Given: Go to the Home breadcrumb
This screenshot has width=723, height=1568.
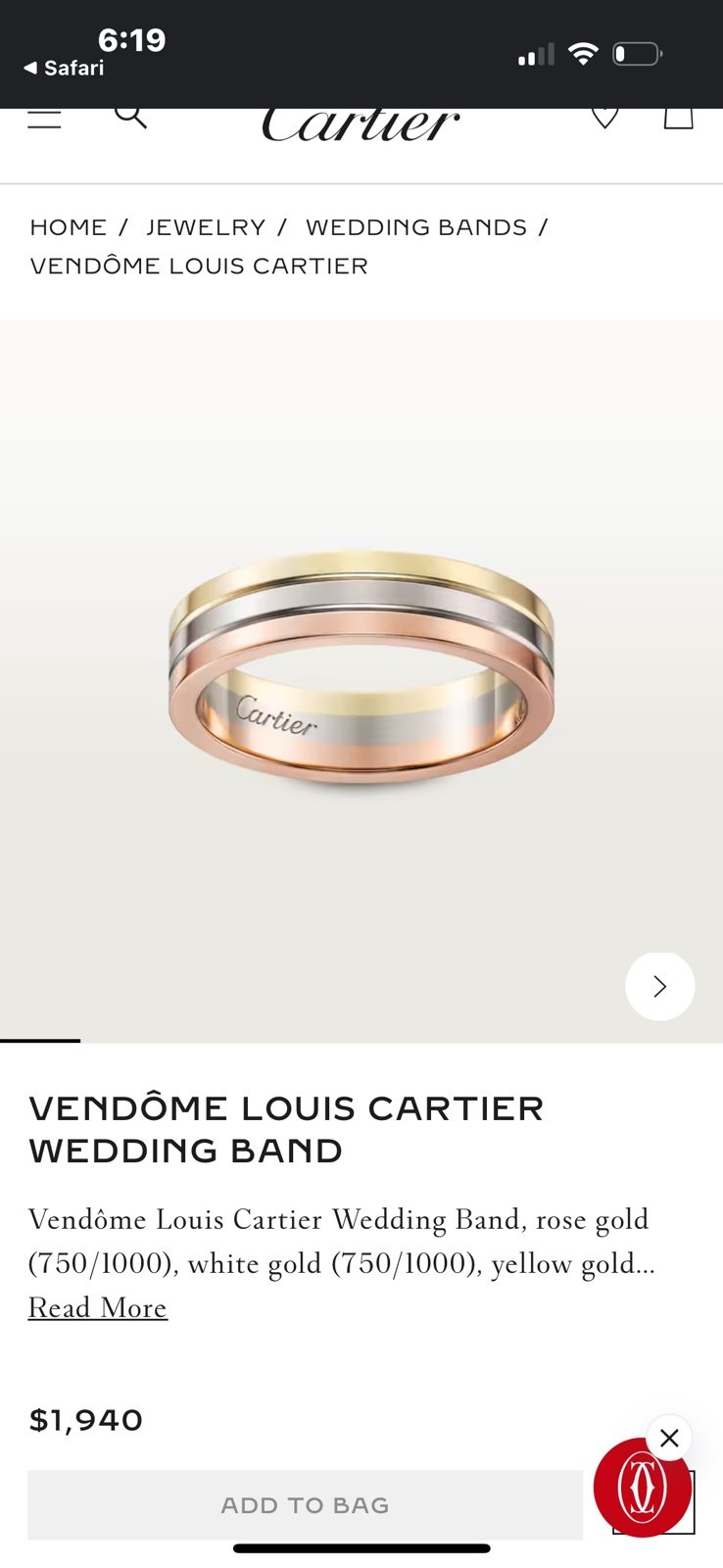Looking at the screenshot, I should tap(69, 227).
